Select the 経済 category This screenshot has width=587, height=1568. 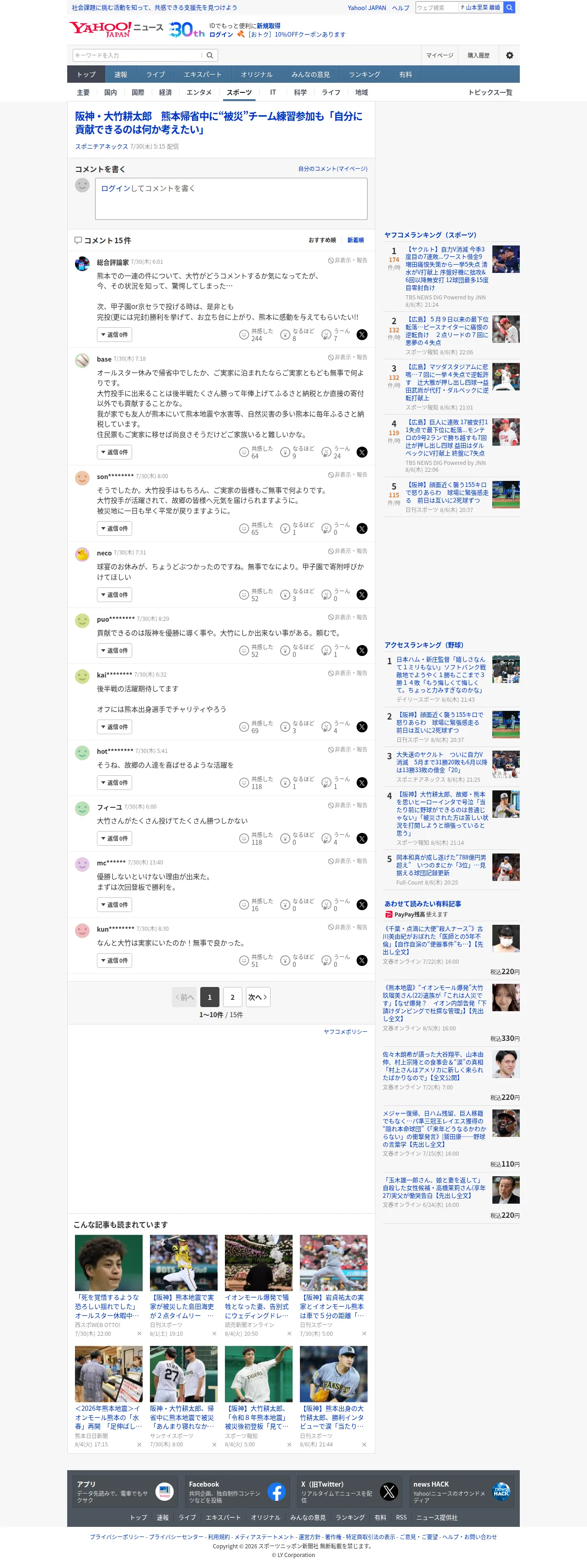tap(165, 92)
